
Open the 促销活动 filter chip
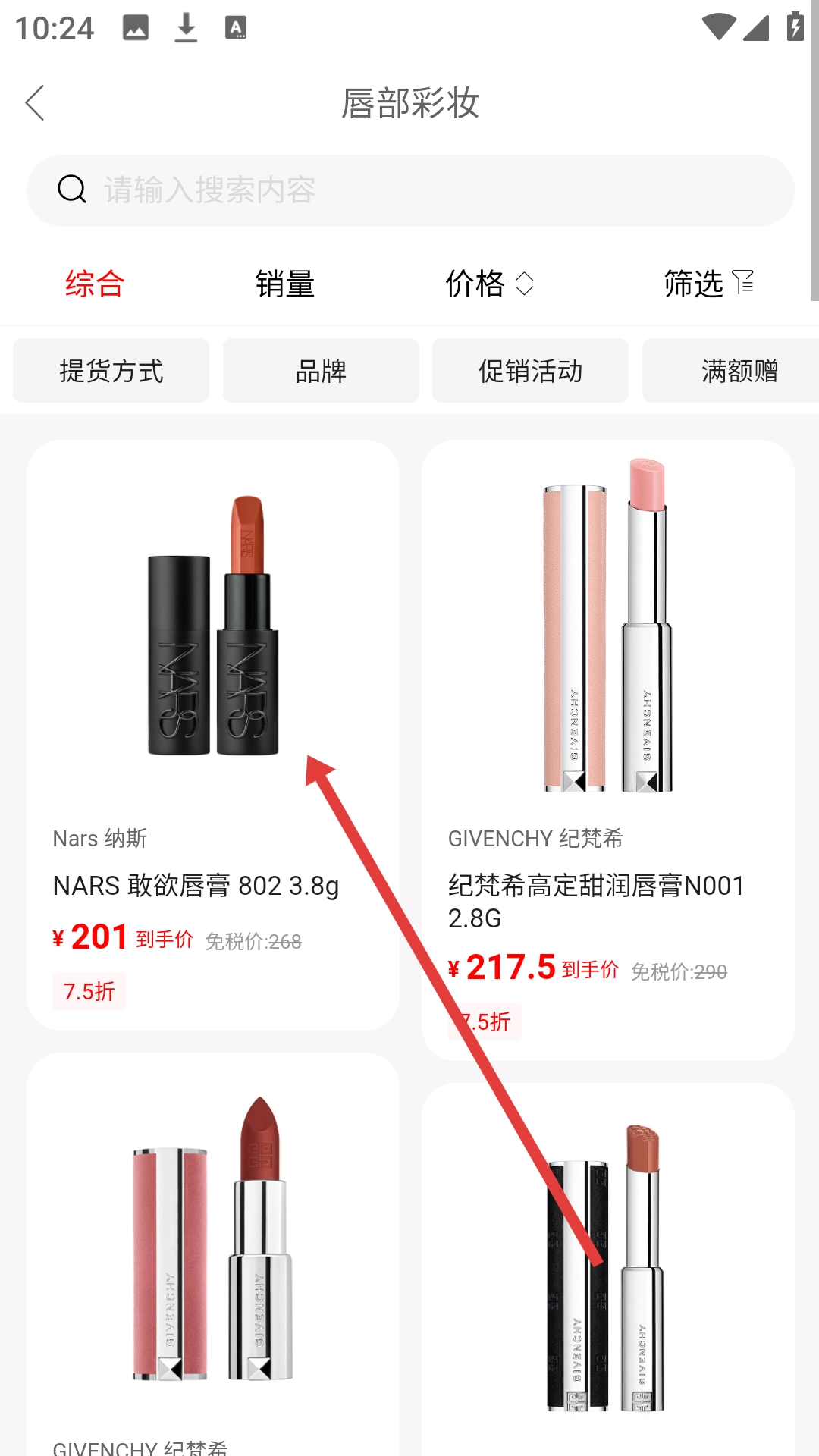pyautogui.click(x=530, y=371)
